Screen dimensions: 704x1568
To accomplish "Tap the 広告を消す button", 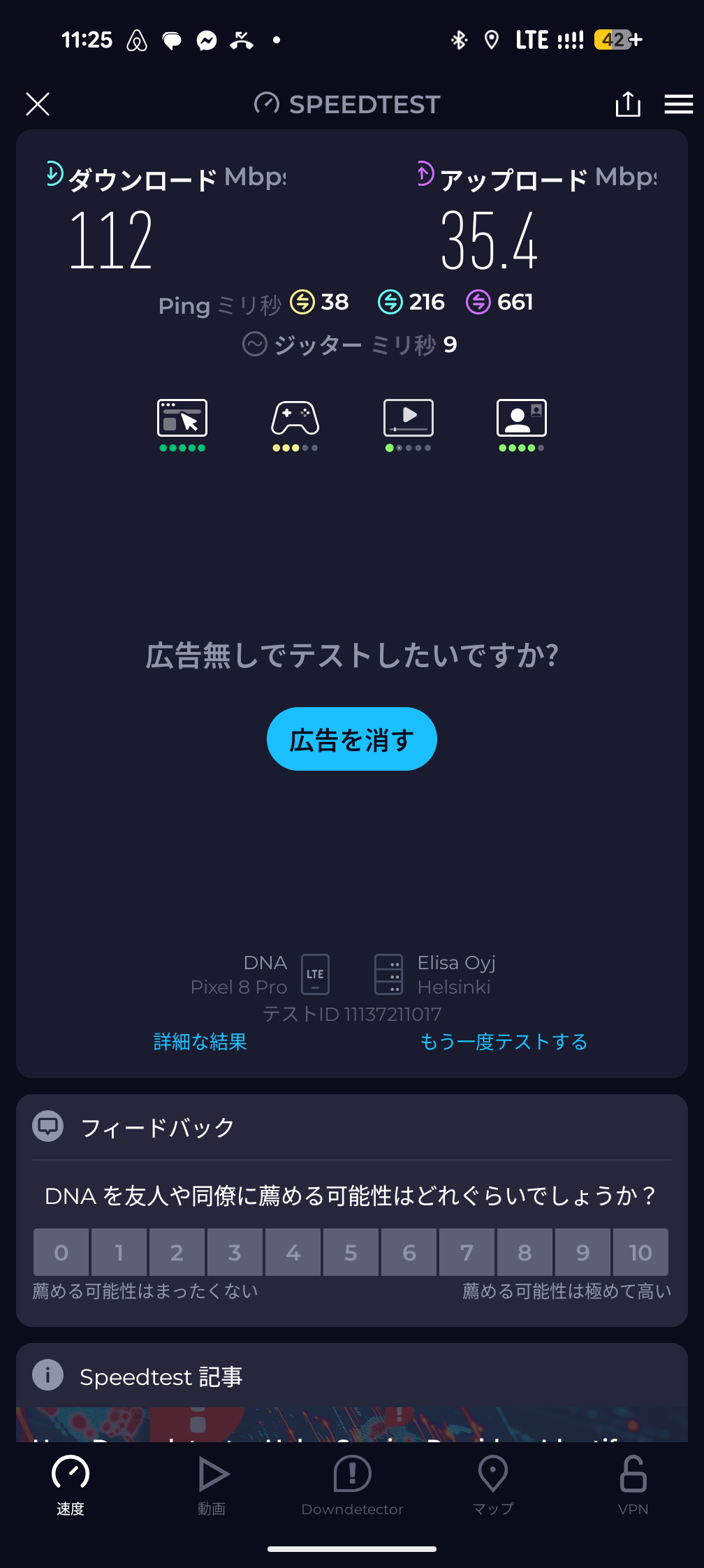I will click(x=351, y=739).
